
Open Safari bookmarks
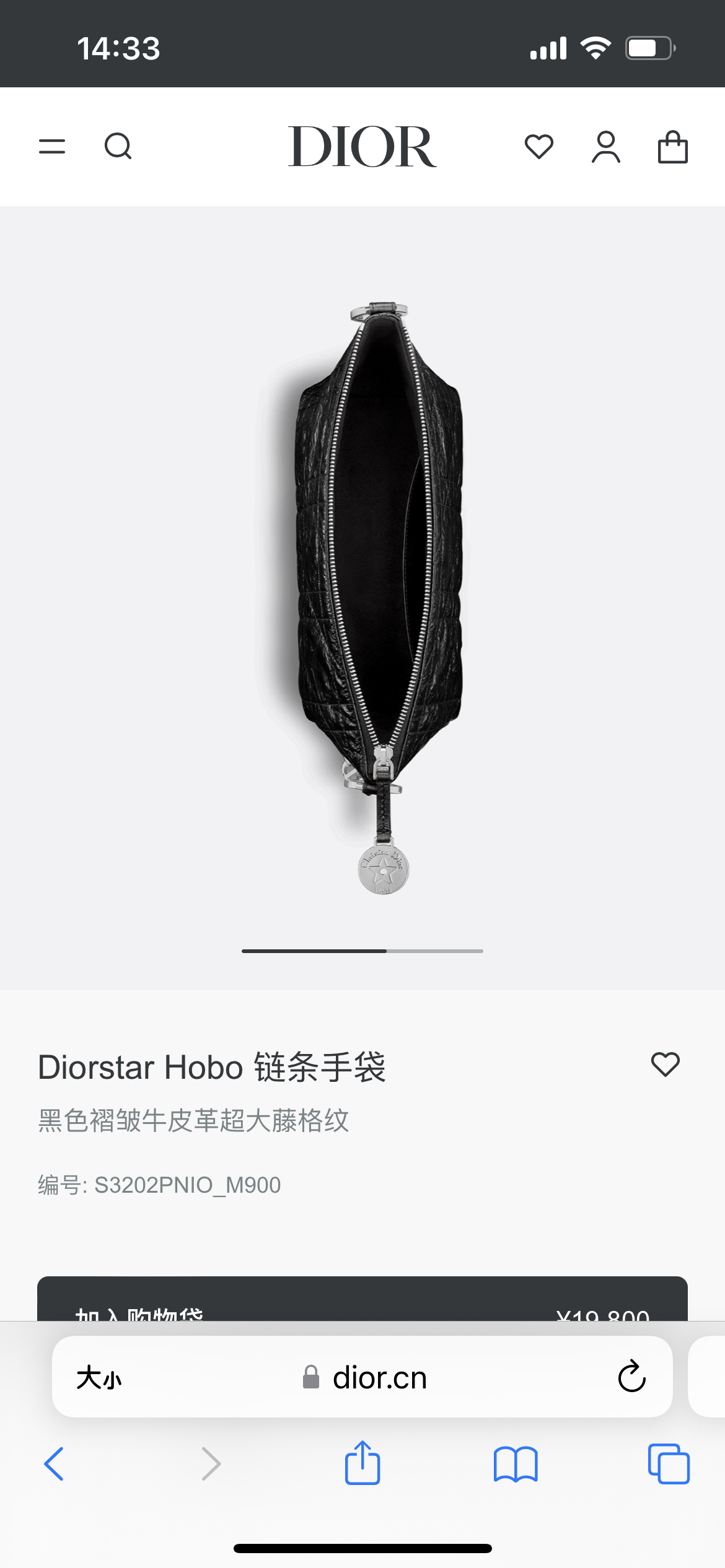(x=516, y=1464)
